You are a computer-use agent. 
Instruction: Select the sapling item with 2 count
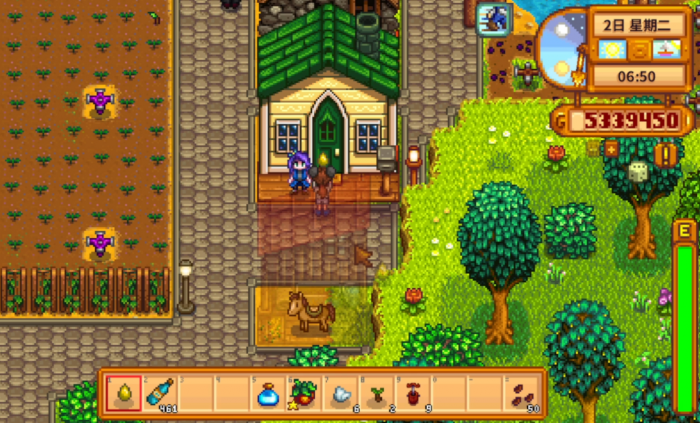pyautogui.click(x=376, y=394)
